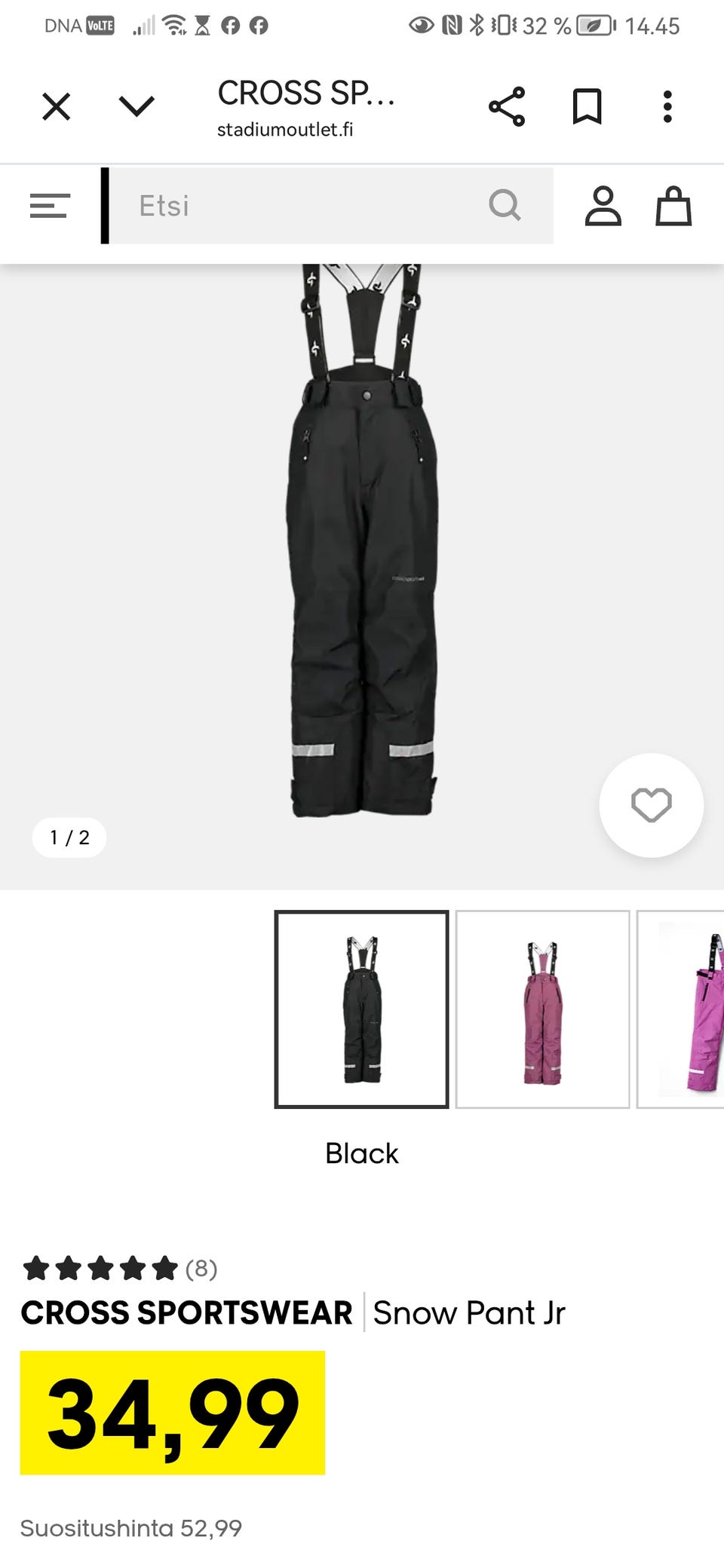The height and width of the screenshot is (1568, 724).
Task: Share this product page
Action: (x=507, y=106)
